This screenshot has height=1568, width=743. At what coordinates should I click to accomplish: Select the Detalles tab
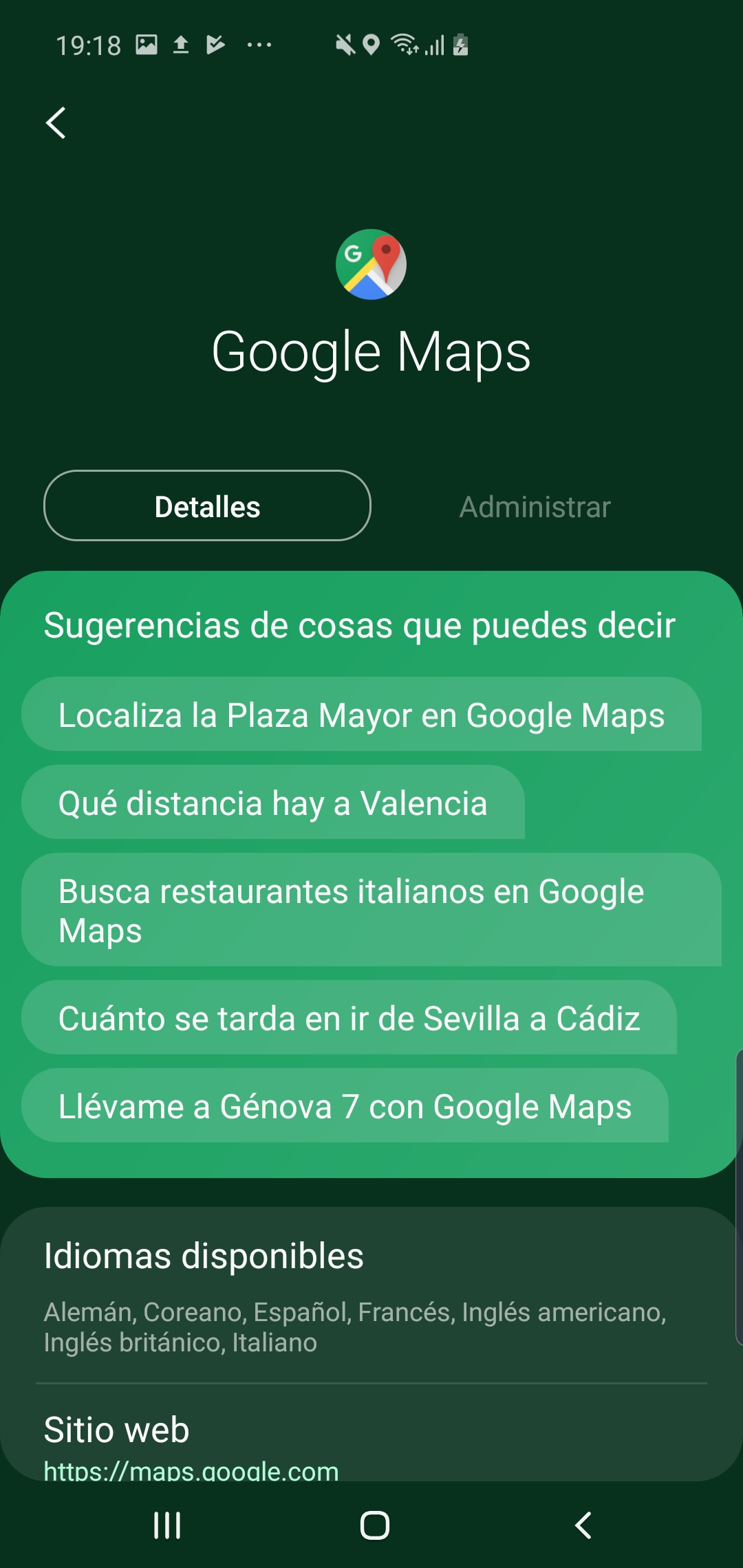pos(207,506)
